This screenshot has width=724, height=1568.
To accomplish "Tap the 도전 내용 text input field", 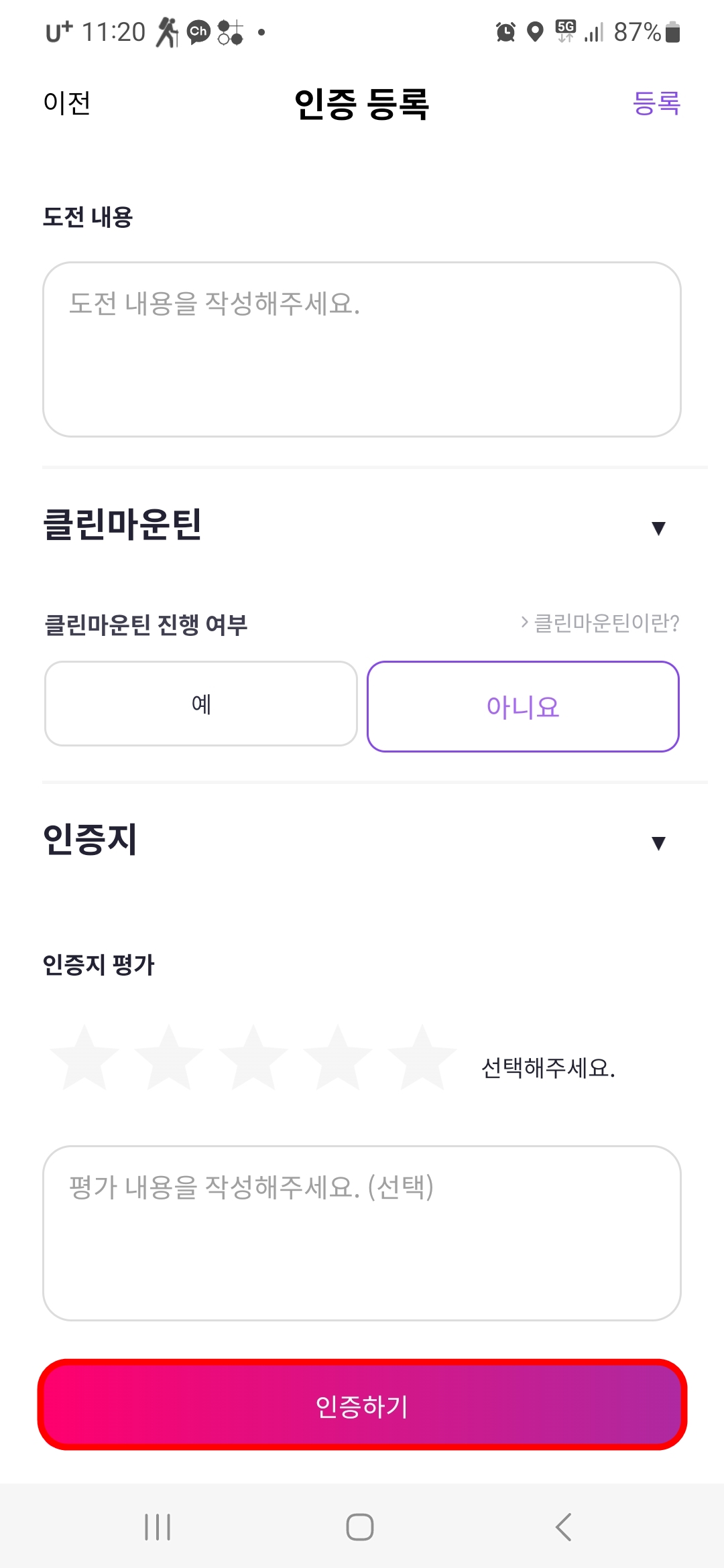I will coord(362,348).
